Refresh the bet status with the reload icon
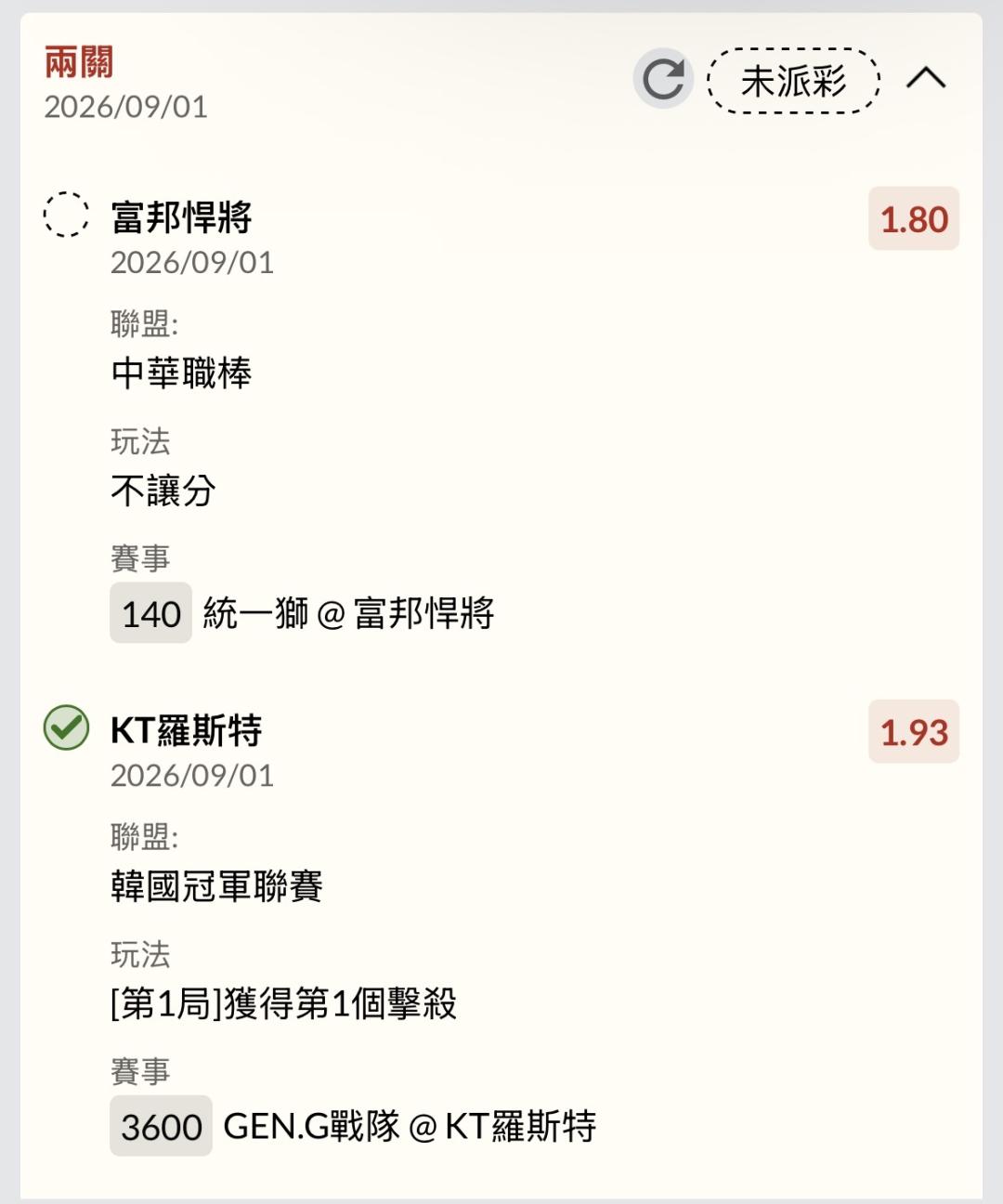 (x=663, y=79)
